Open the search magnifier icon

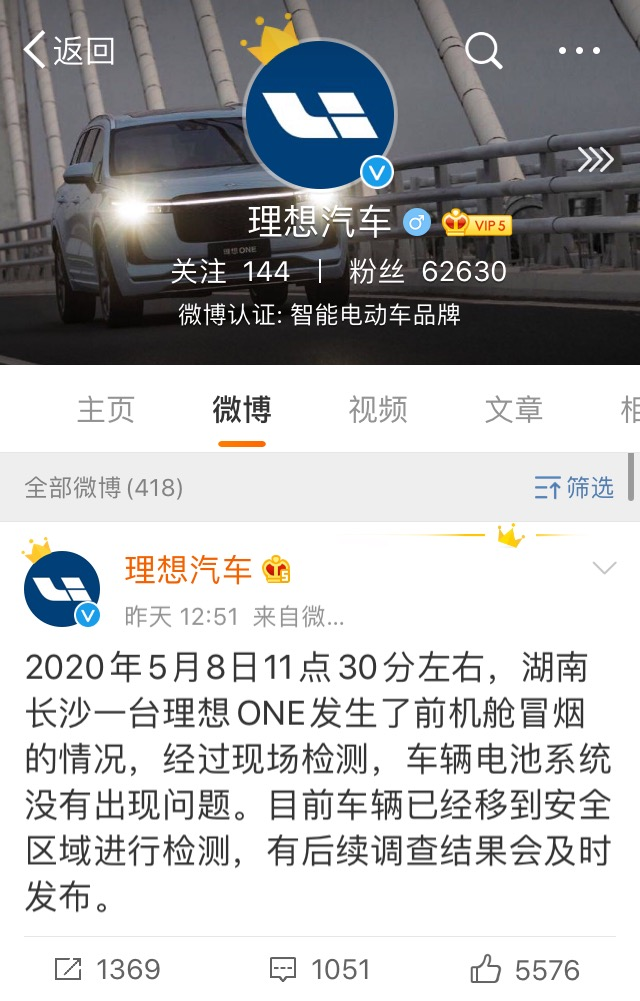484,49
